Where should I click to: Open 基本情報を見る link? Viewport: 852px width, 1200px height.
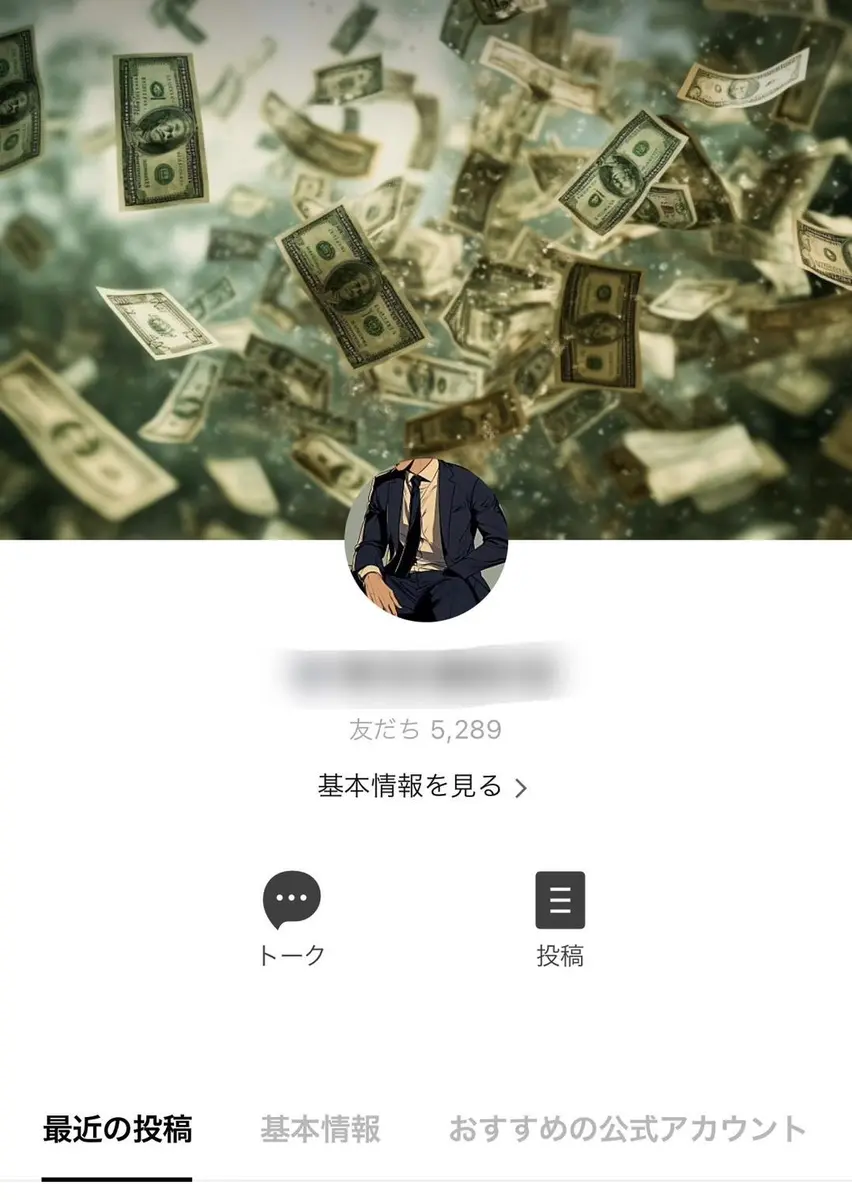click(422, 787)
